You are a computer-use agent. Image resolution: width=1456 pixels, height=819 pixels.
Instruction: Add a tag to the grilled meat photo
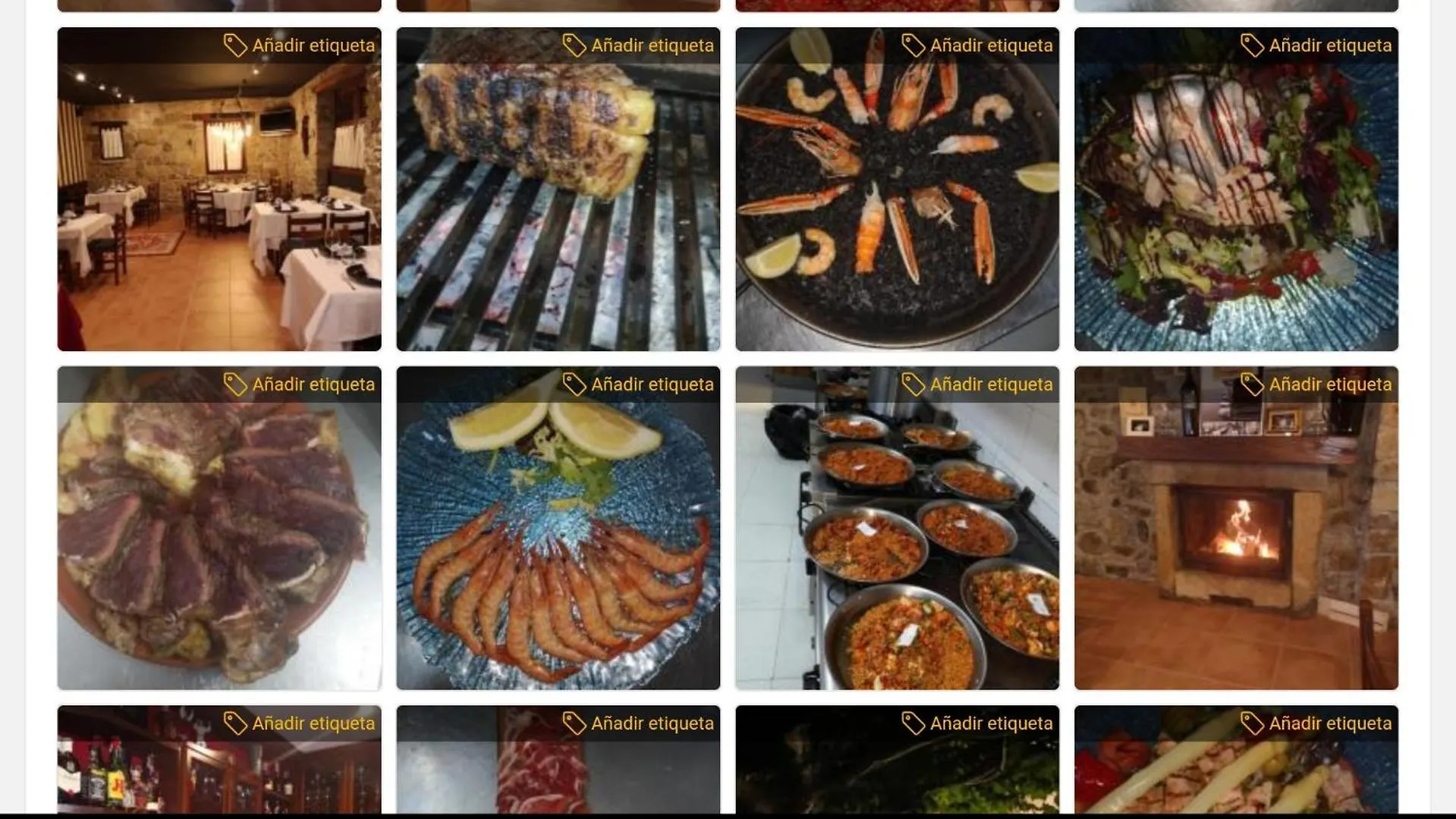[638, 45]
